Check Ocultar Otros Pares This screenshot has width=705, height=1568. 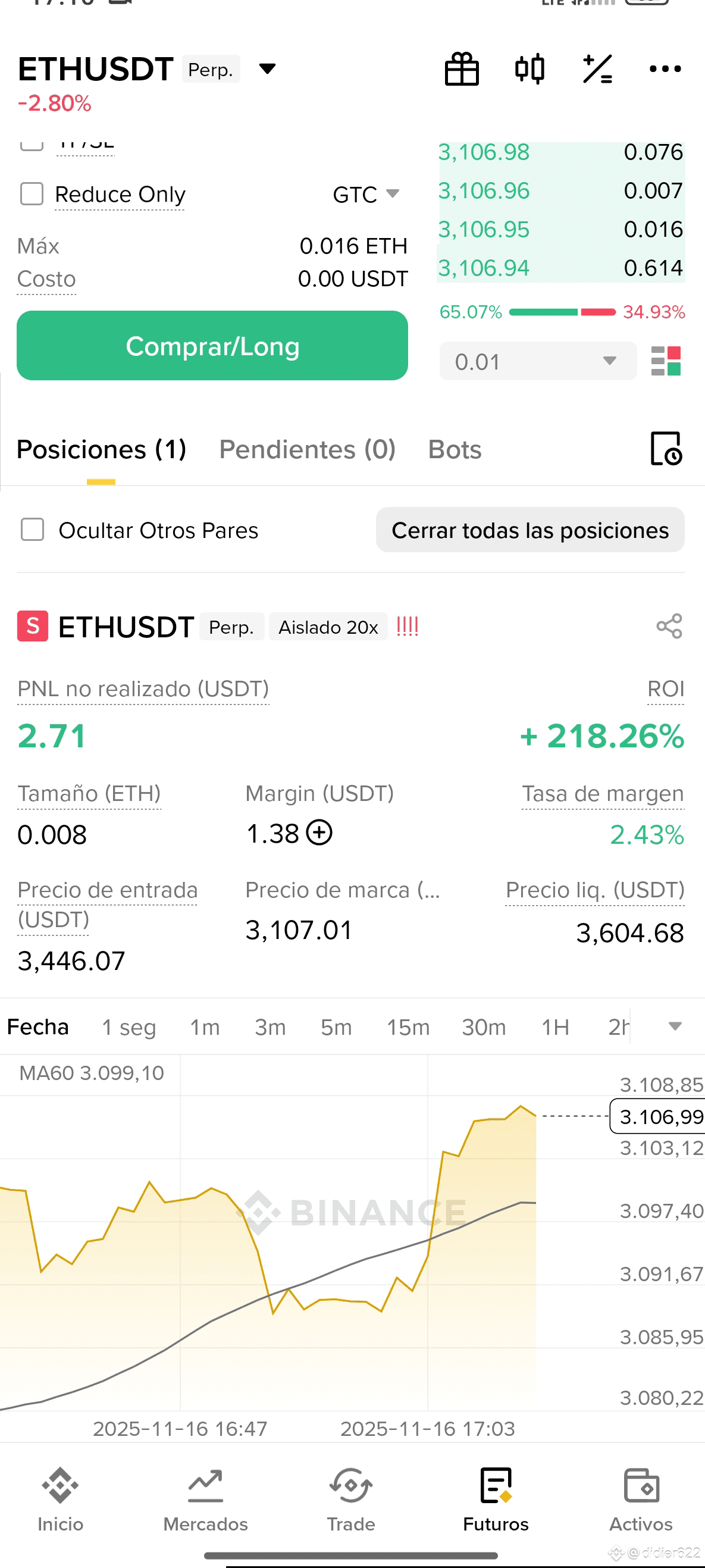[32, 530]
